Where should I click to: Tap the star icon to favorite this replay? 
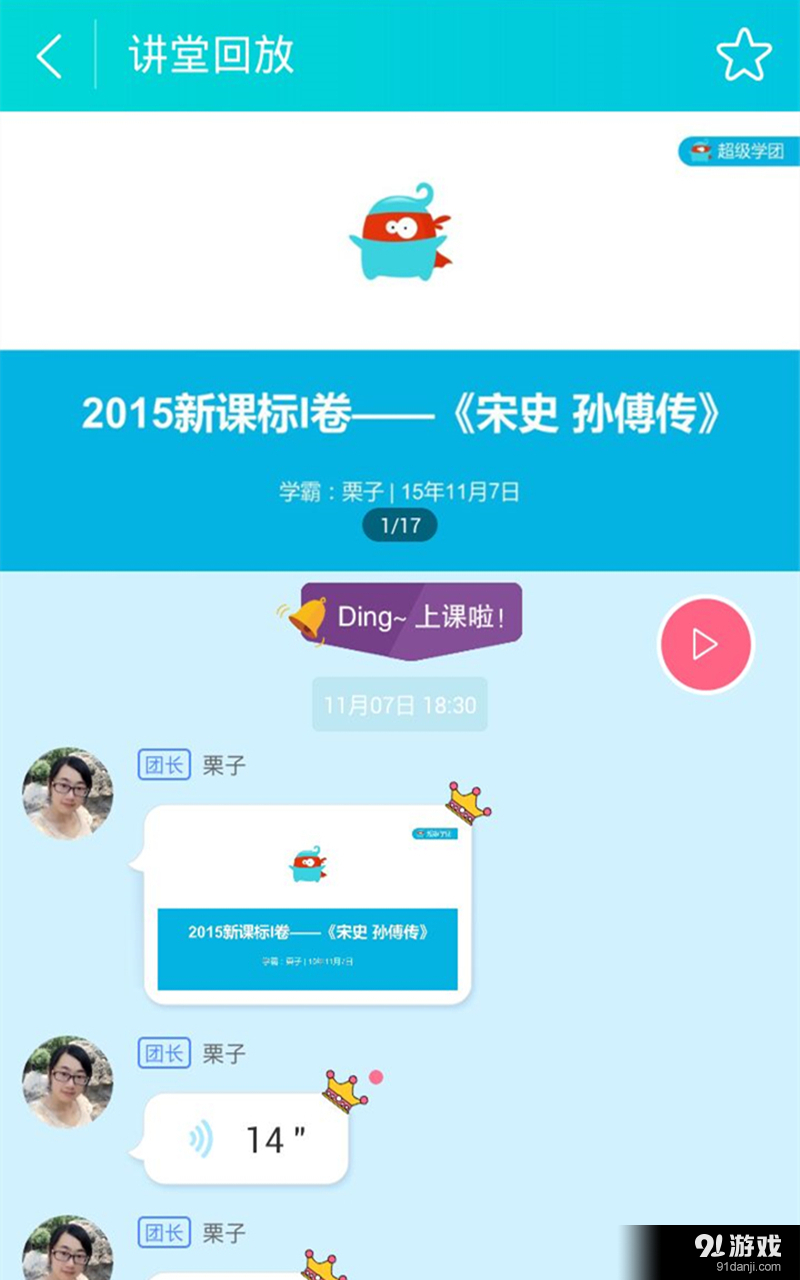point(745,57)
